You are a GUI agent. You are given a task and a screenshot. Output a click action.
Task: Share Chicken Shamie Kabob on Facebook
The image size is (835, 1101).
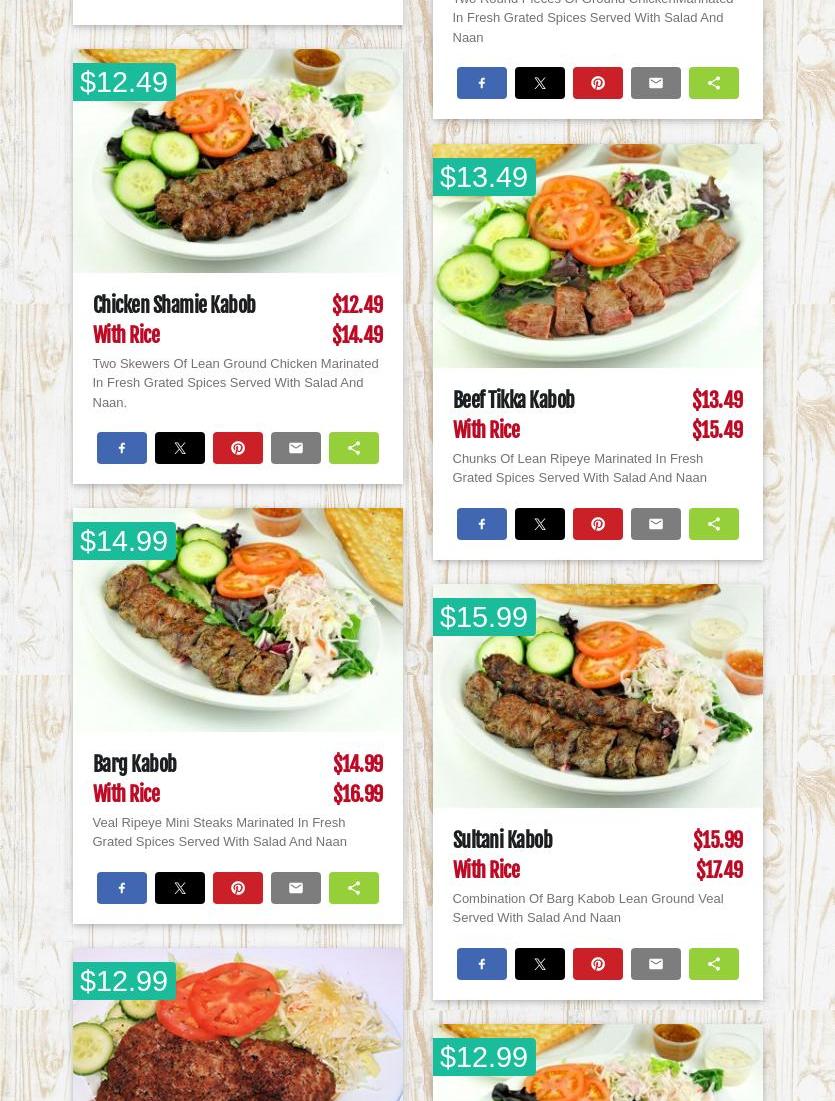[122, 448]
